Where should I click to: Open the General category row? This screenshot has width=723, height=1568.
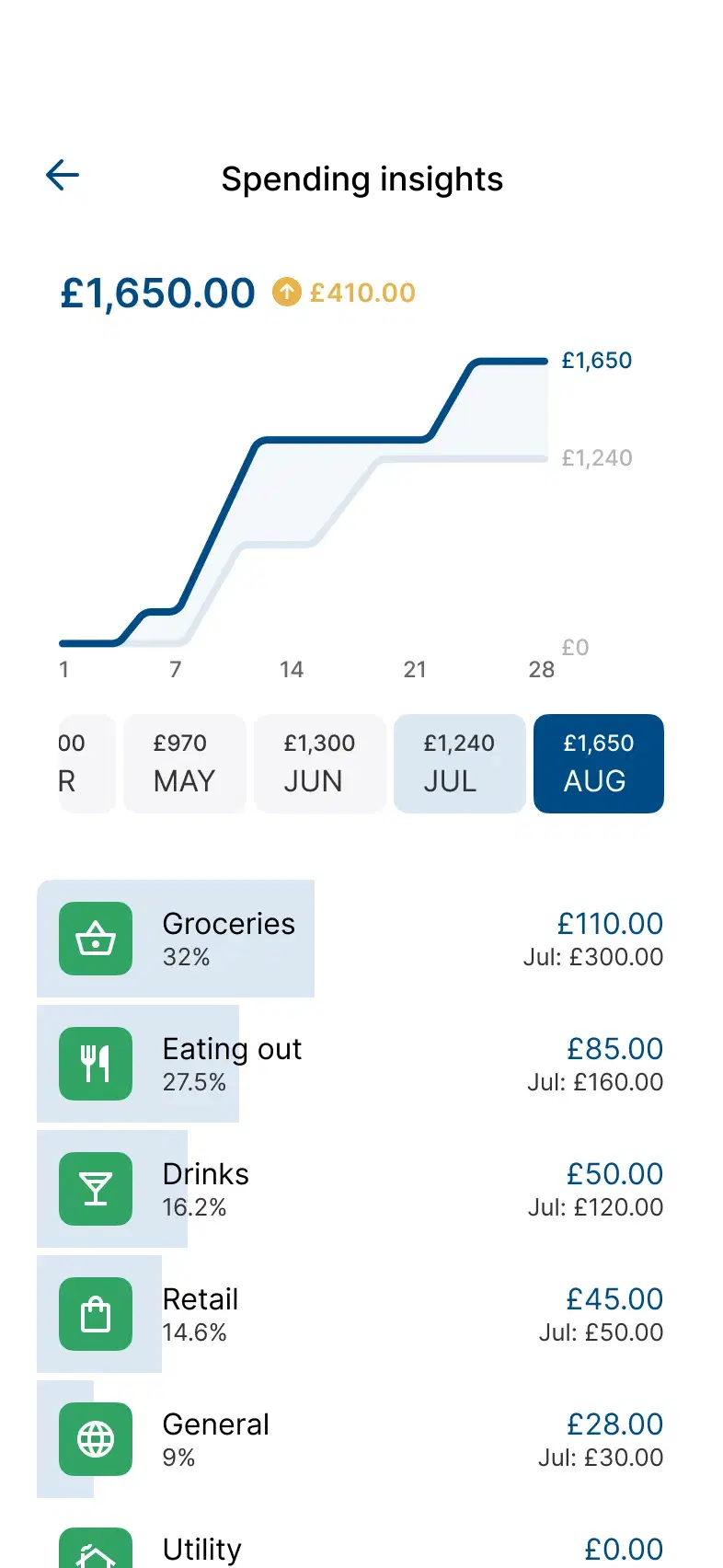coord(361,1439)
